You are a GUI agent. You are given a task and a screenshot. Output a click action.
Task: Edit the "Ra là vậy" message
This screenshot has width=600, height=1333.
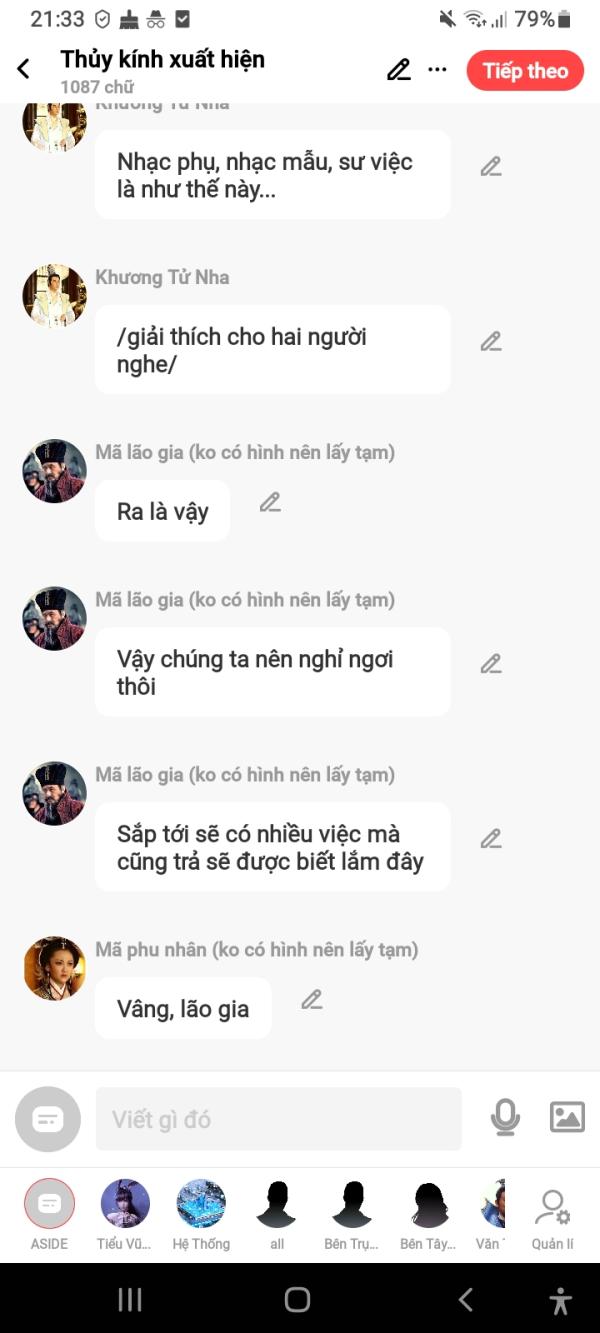[x=270, y=503]
